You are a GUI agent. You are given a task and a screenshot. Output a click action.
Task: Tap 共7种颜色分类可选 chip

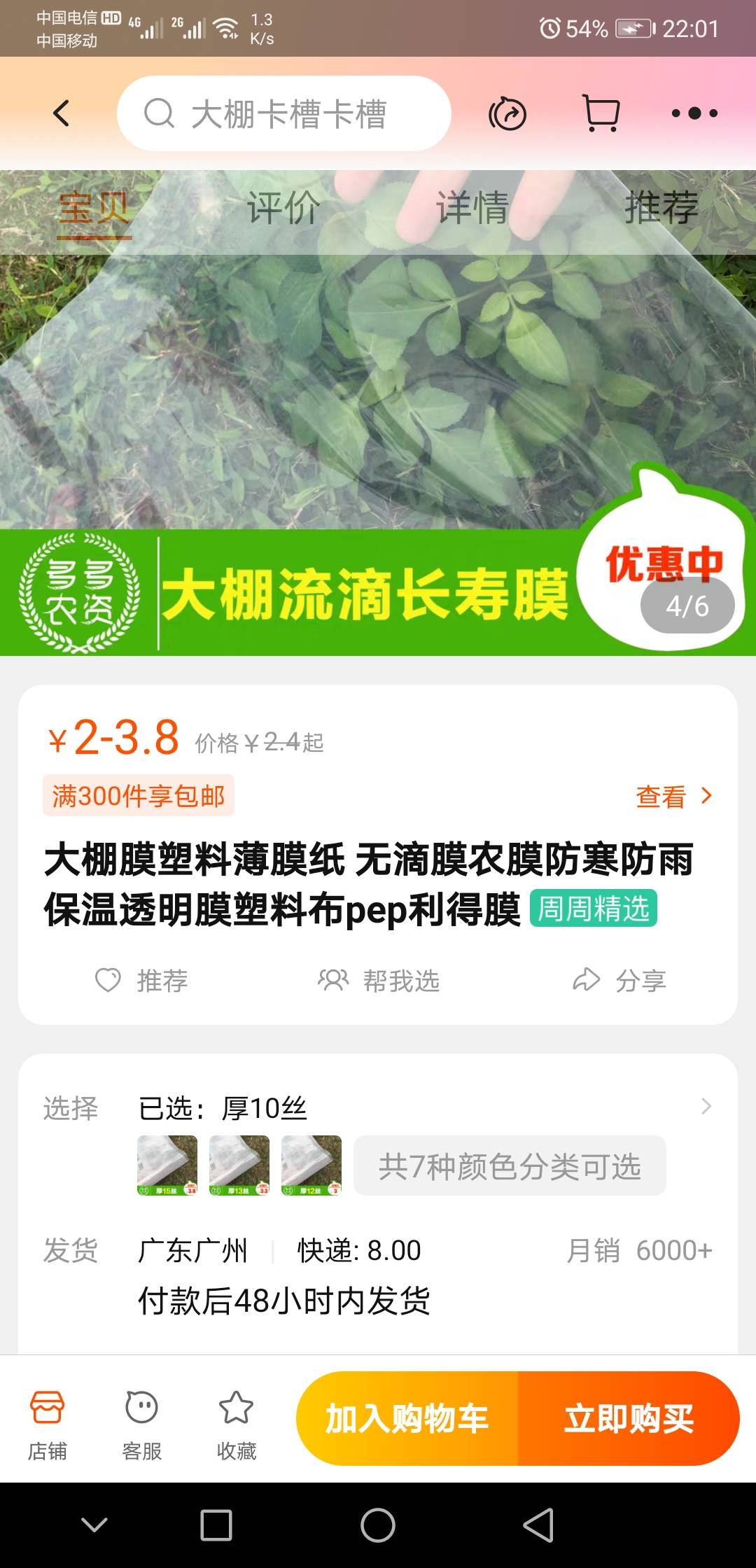(510, 1166)
